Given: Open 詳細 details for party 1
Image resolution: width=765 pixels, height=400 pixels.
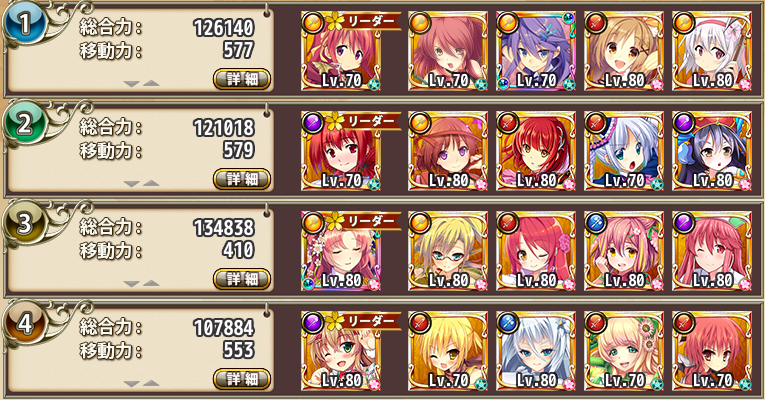Looking at the screenshot, I should click(x=242, y=79).
